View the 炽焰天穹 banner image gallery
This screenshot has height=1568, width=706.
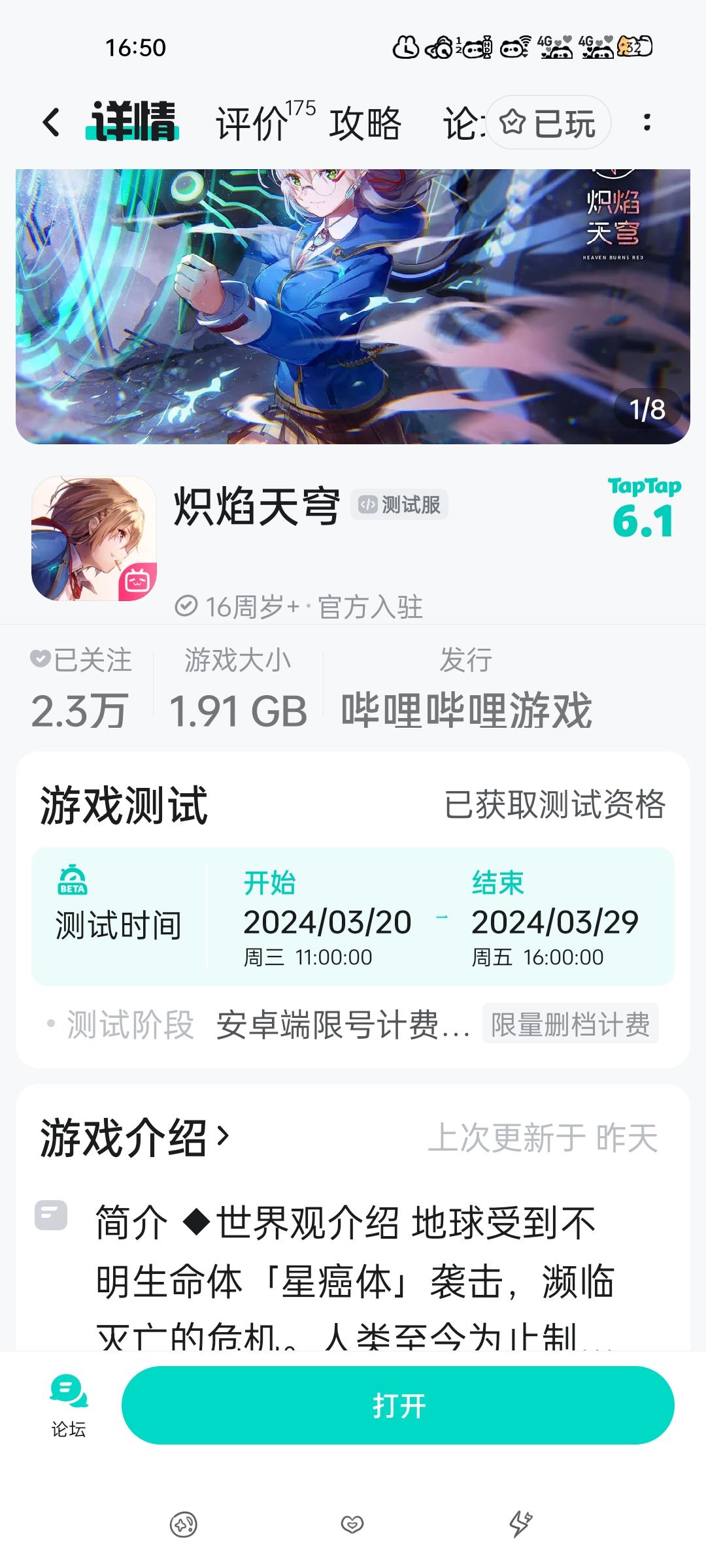click(x=353, y=306)
